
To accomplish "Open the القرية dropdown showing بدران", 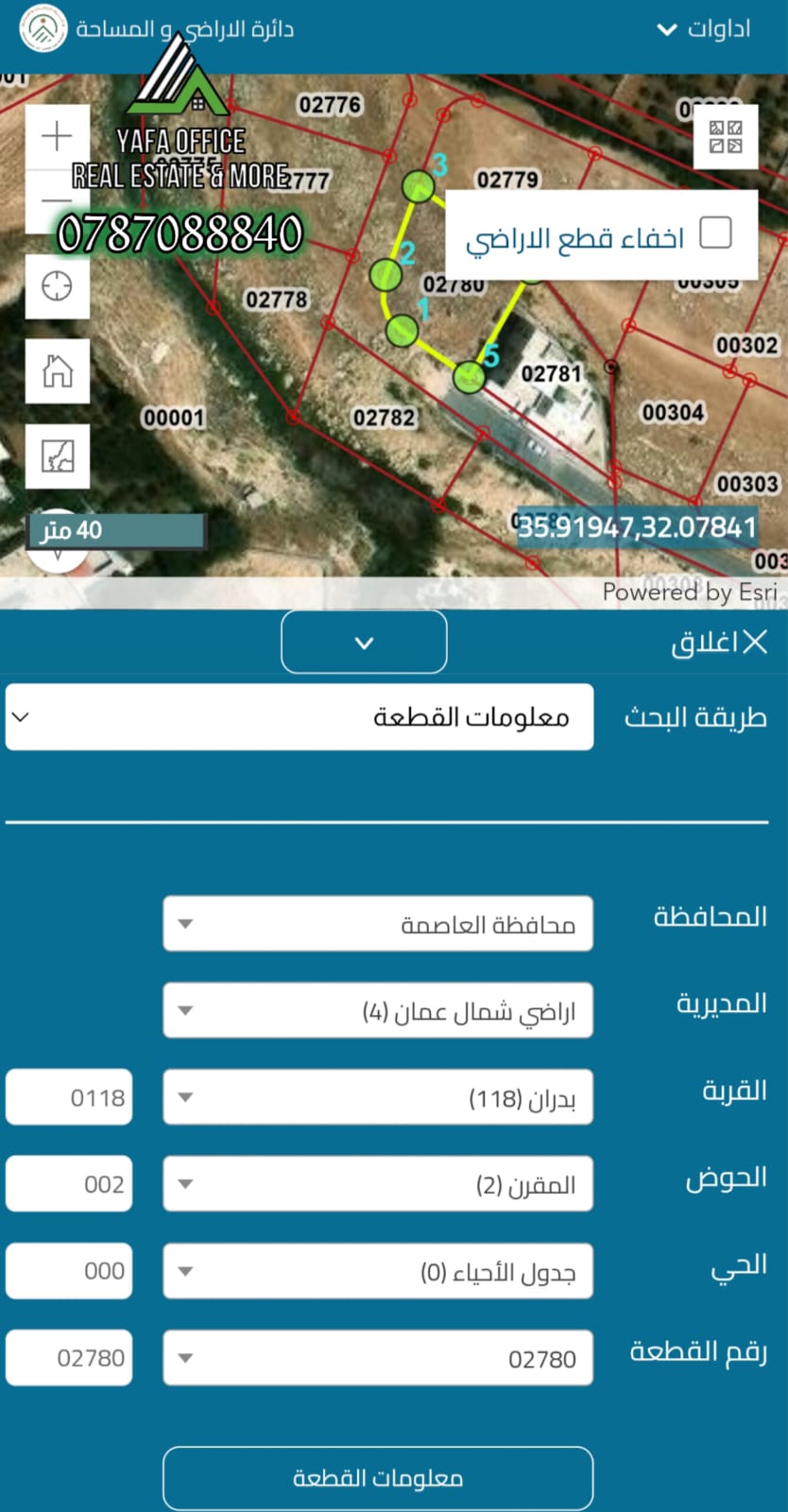I will (378, 1097).
